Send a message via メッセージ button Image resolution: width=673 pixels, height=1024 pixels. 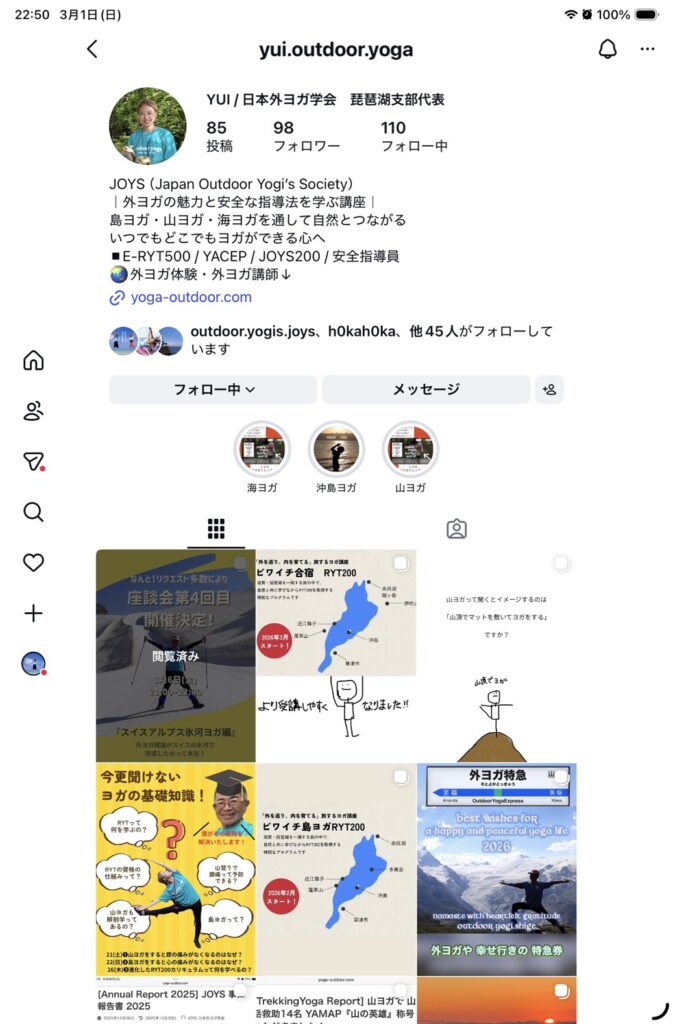pos(426,390)
